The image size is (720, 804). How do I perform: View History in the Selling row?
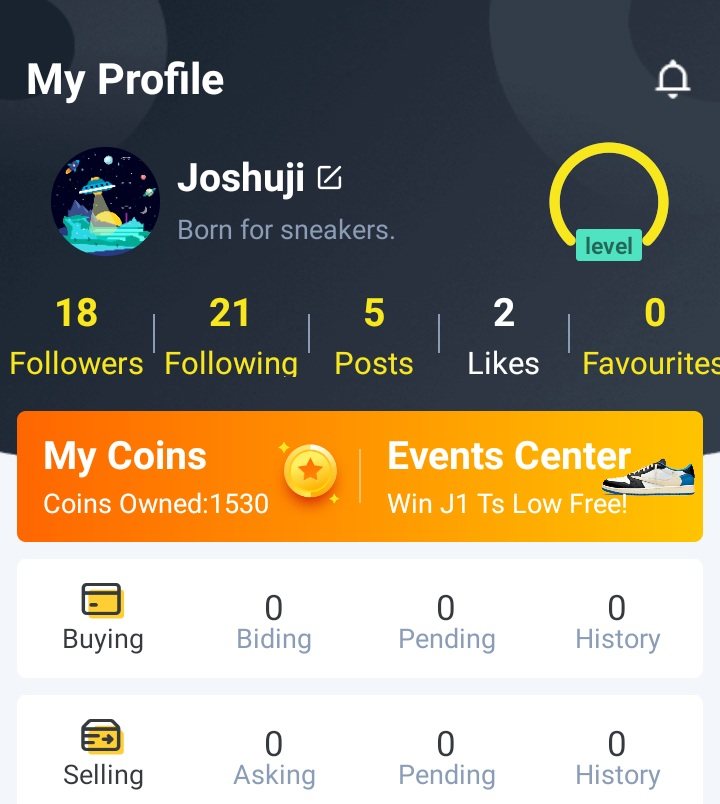[617, 757]
